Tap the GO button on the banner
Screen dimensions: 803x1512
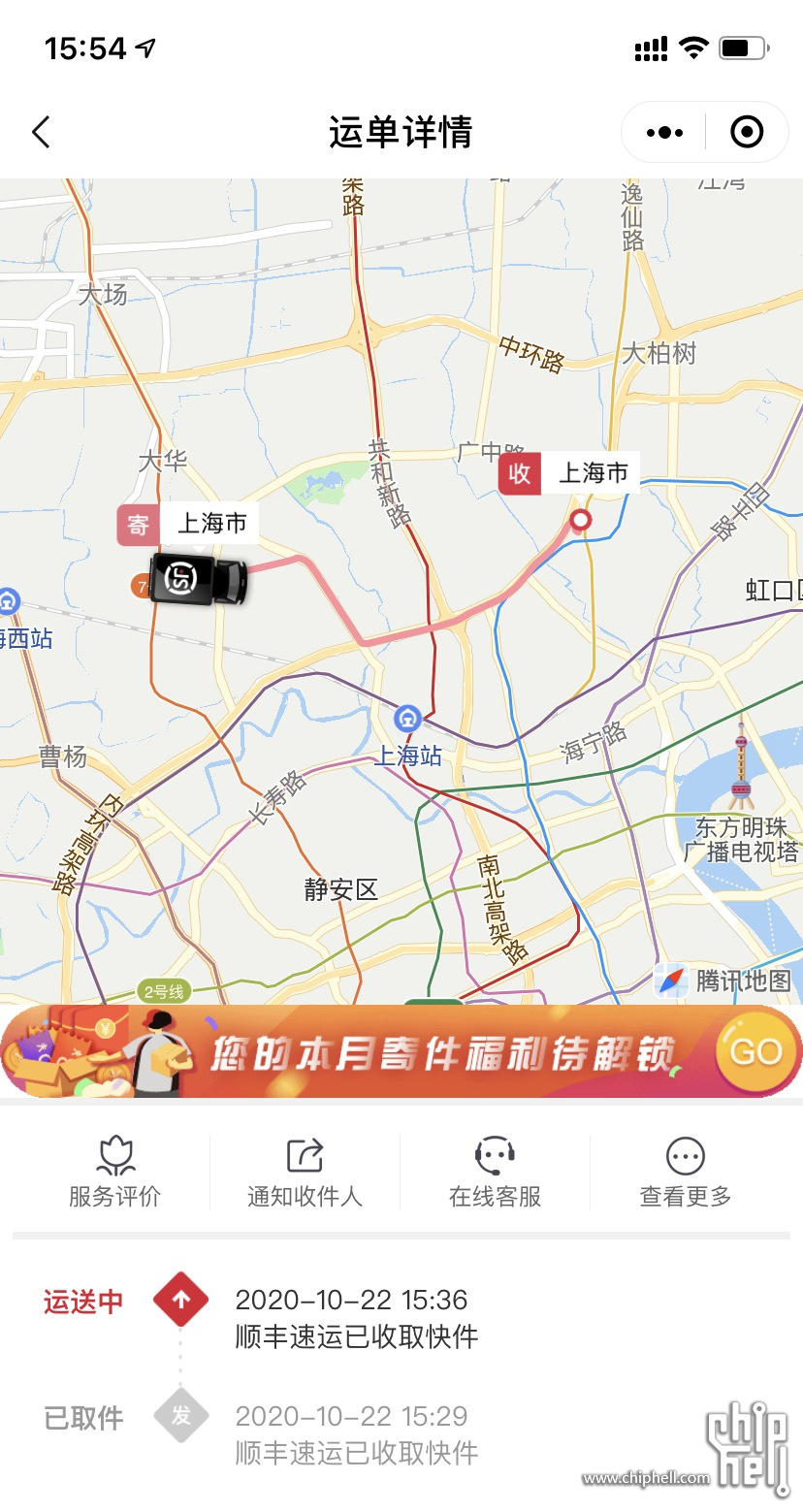click(x=755, y=1052)
